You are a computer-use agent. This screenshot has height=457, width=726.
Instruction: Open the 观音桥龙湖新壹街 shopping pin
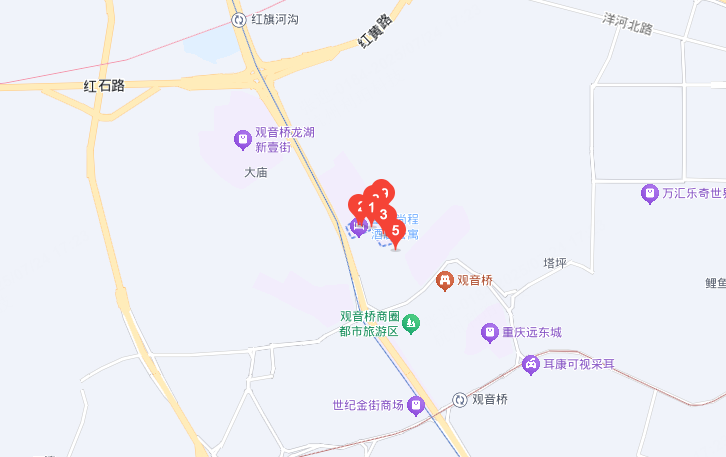pyautogui.click(x=241, y=138)
